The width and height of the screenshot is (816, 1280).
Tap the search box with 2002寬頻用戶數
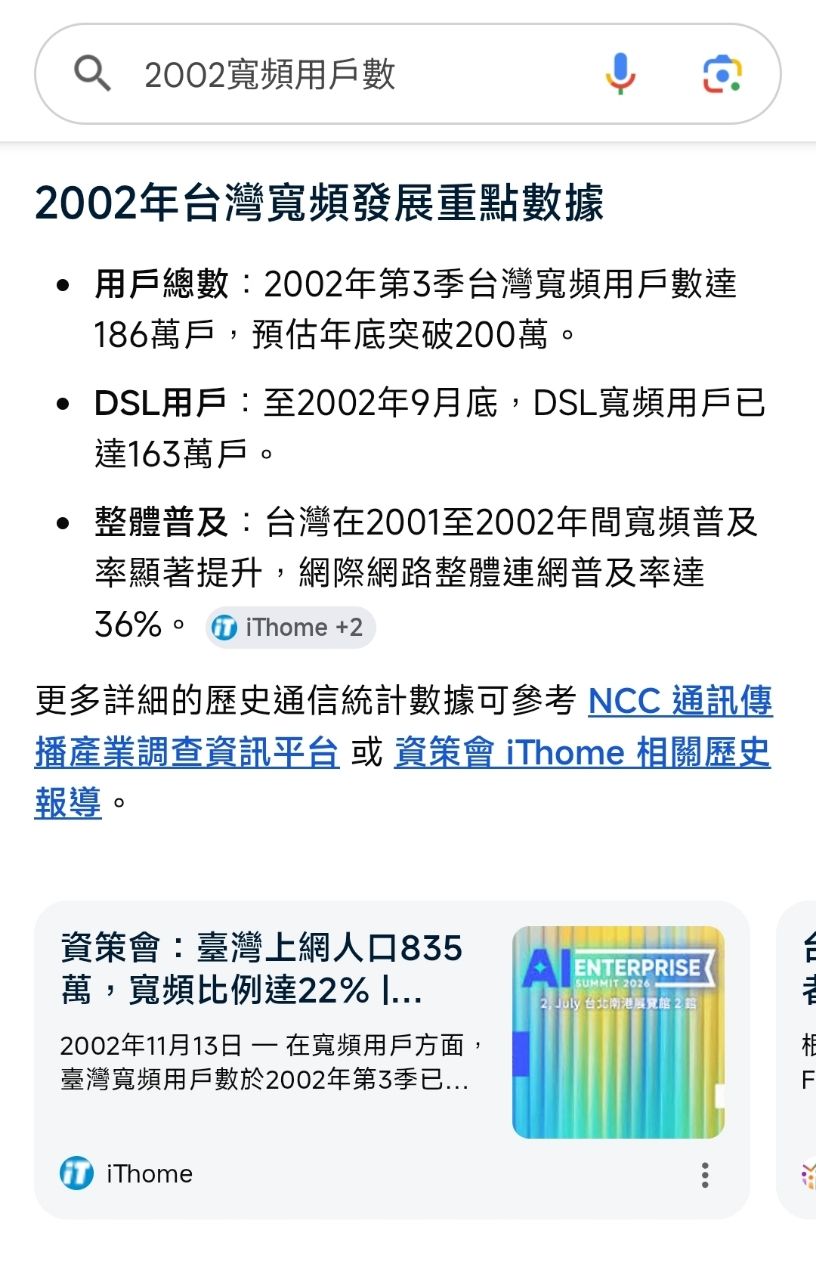[x=407, y=74]
